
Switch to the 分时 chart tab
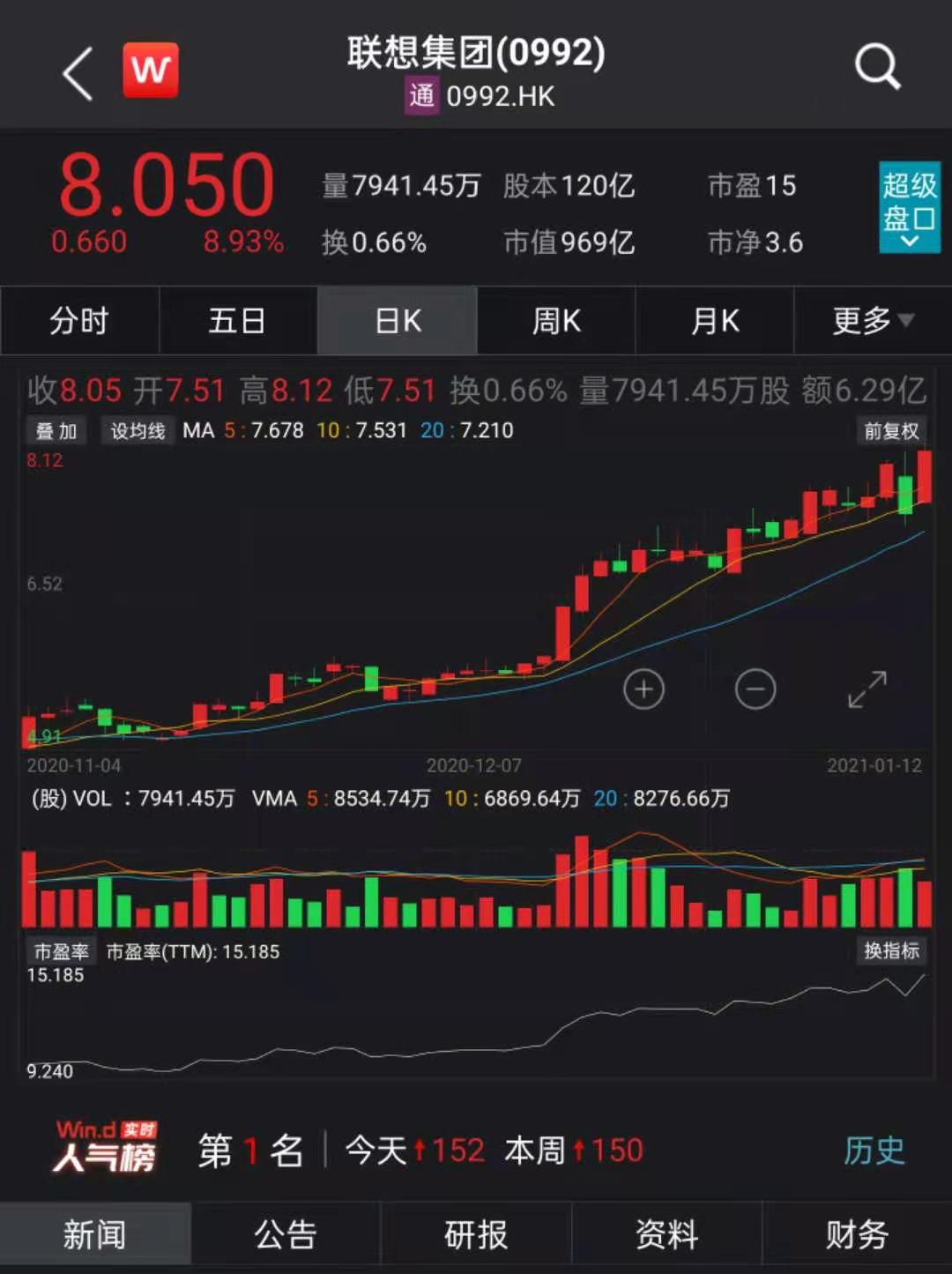[x=79, y=321]
